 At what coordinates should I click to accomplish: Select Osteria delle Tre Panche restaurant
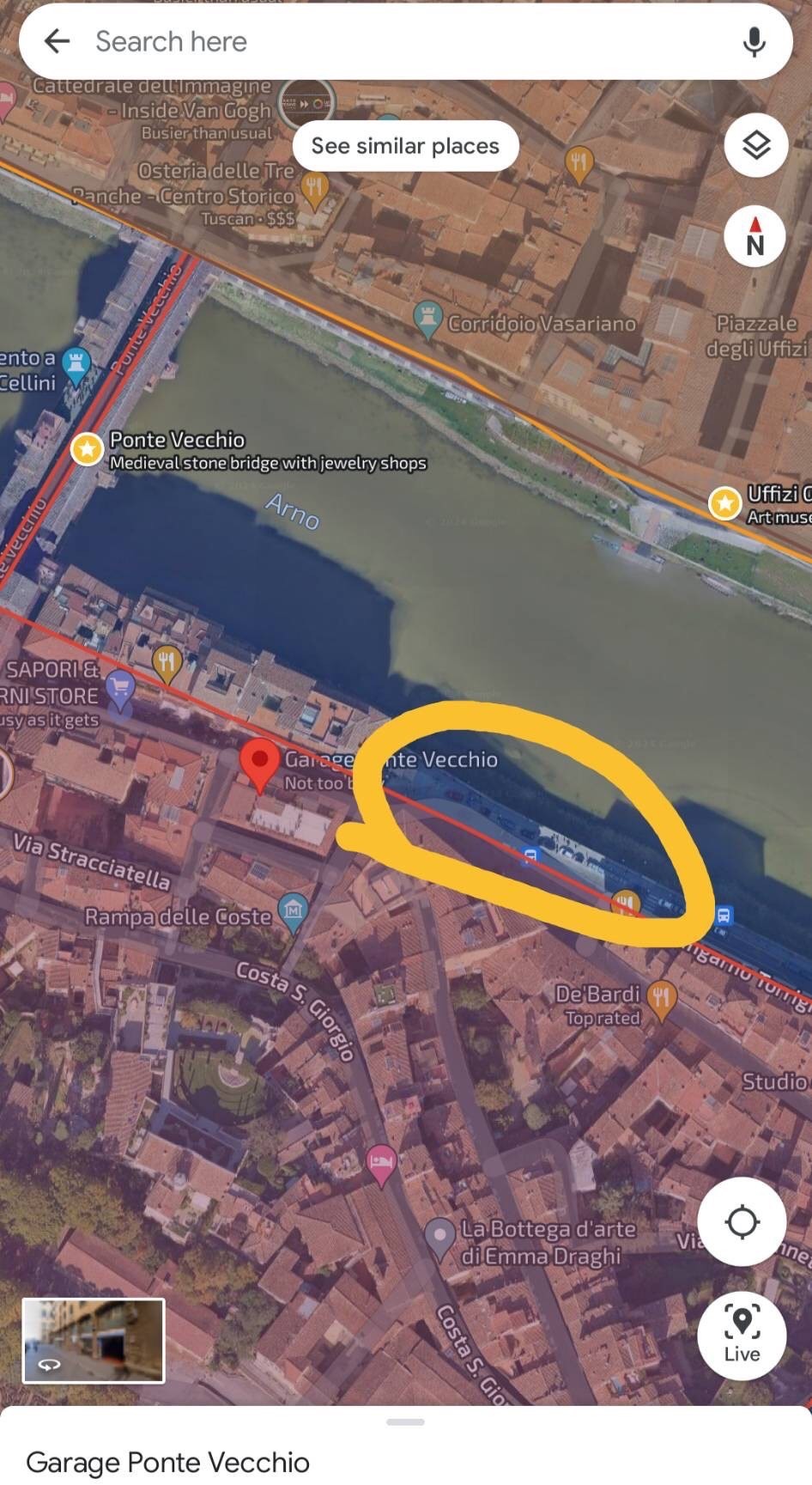tap(315, 187)
